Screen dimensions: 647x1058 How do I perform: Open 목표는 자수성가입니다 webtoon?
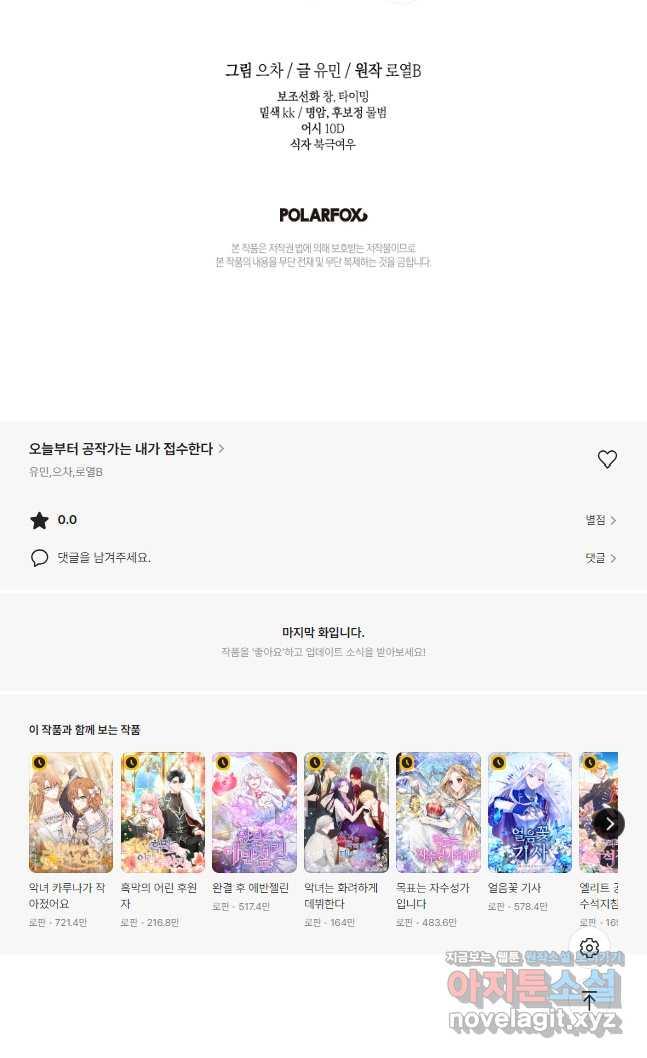pyautogui.click(x=438, y=813)
